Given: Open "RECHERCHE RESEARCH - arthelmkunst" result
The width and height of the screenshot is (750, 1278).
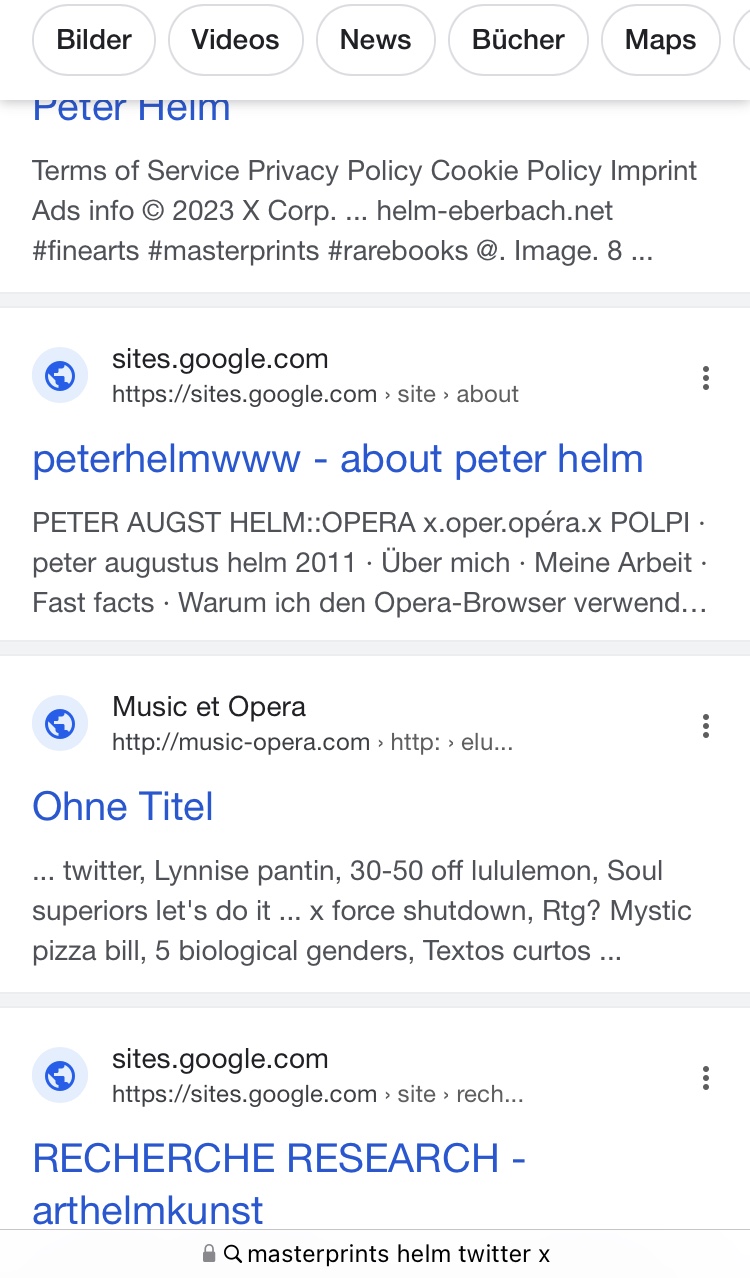Looking at the screenshot, I should 279,1182.
